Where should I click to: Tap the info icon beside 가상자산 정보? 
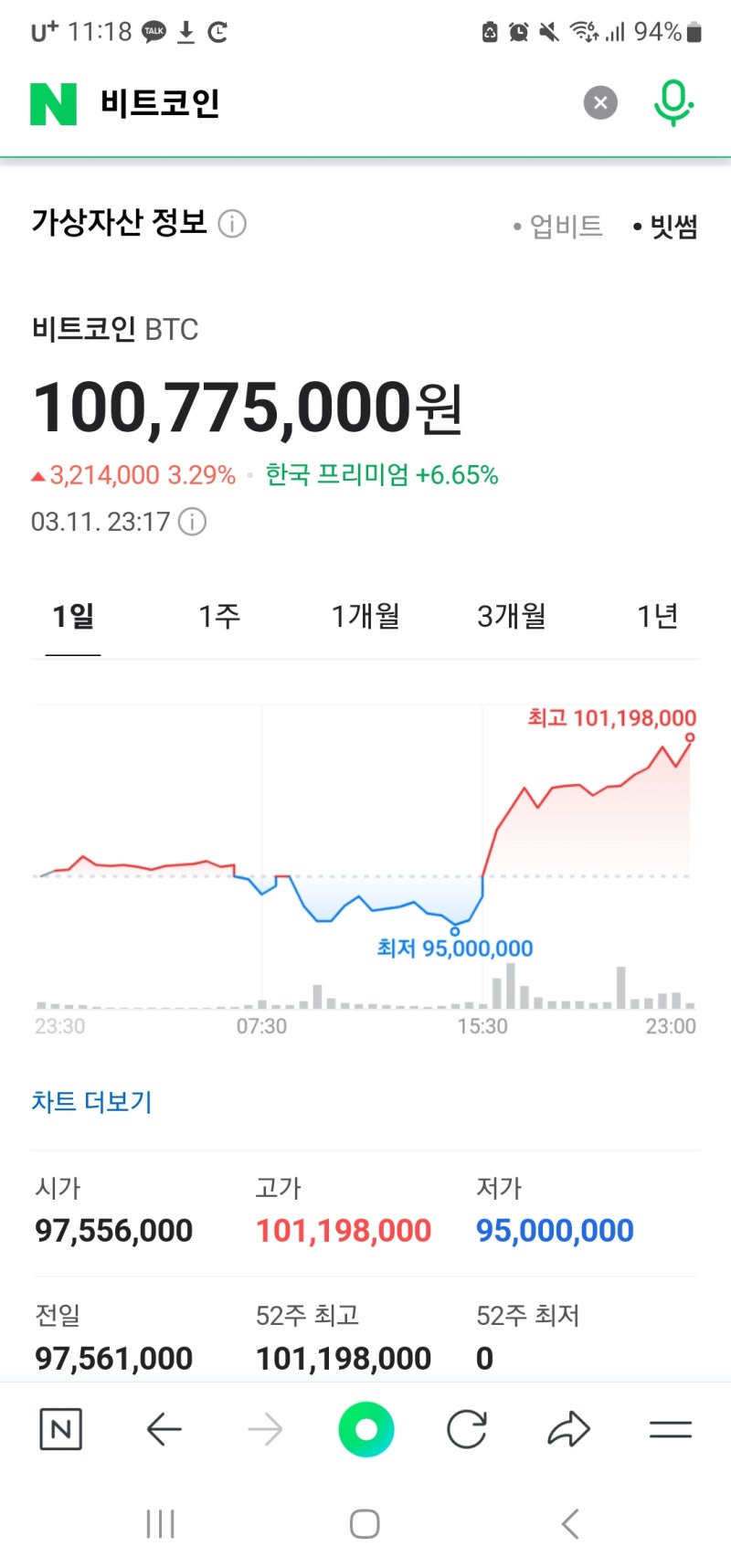(x=231, y=224)
